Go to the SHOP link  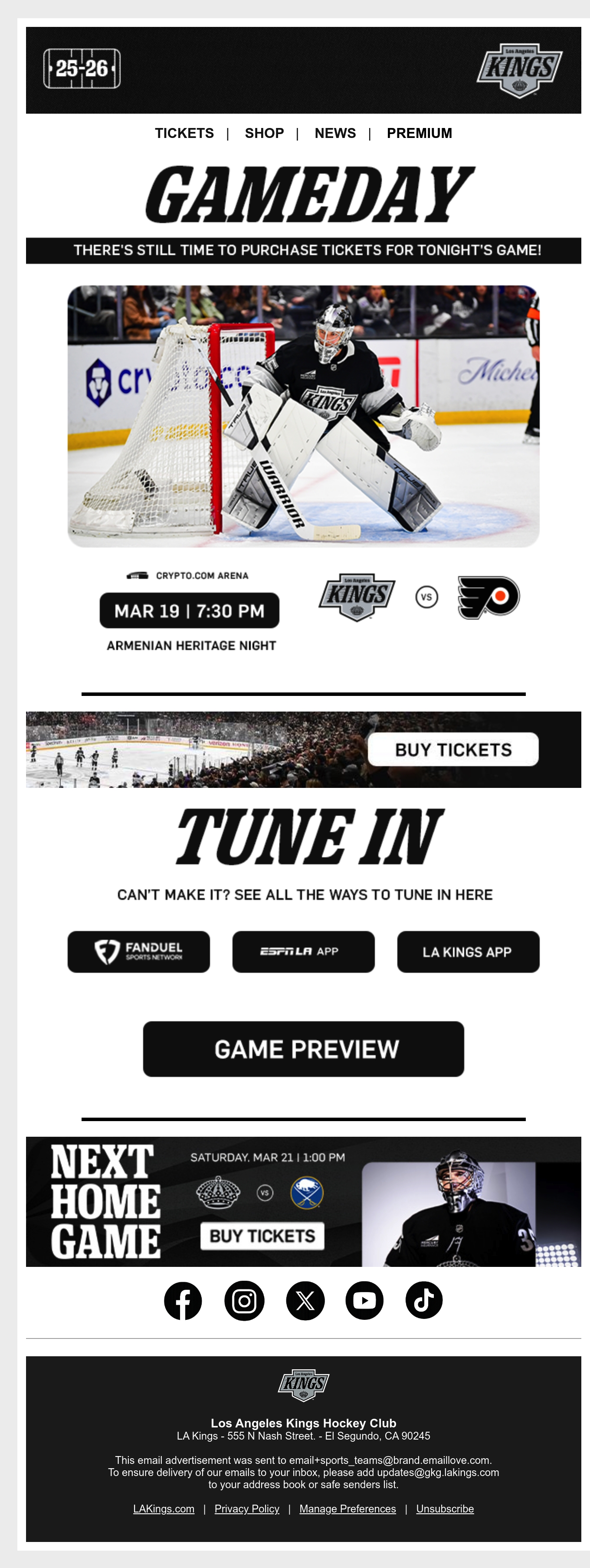point(264,133)
